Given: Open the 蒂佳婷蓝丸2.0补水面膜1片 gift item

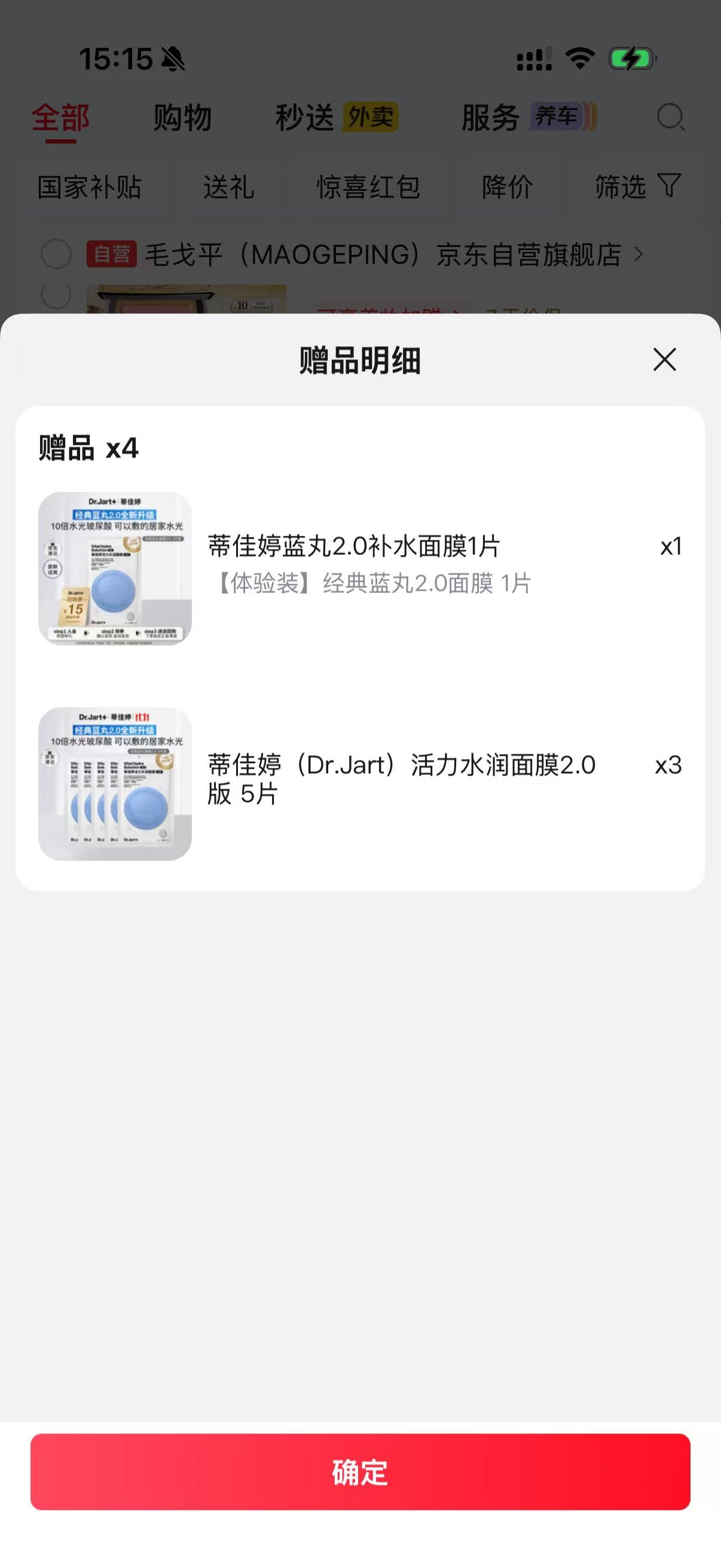Looking at the screenshot, I should tap(360, 569).
